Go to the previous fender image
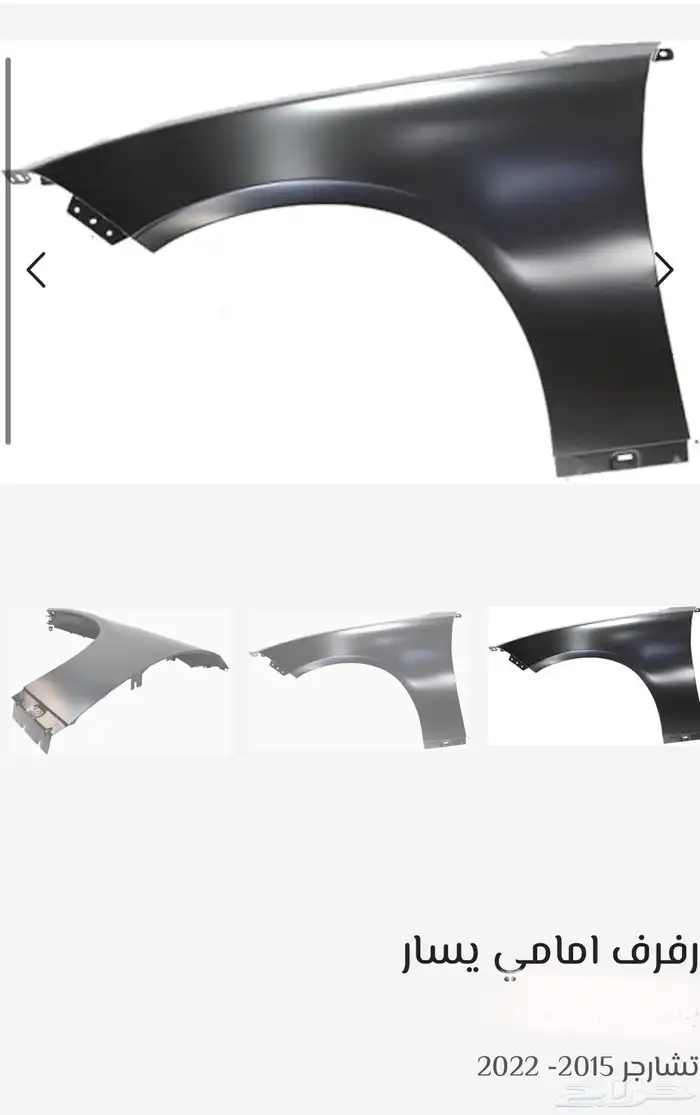Image resolution: width=700 pixels, height=1115 pixels. (x=36, y=270)
